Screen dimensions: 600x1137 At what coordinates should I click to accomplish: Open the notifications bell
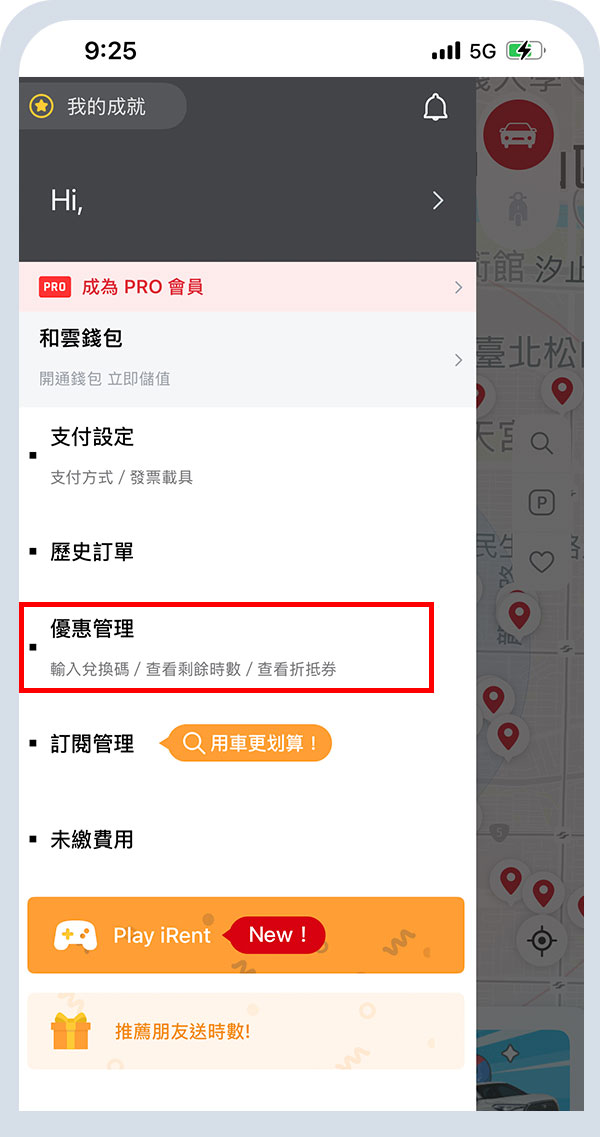click(x=435, y=107)
